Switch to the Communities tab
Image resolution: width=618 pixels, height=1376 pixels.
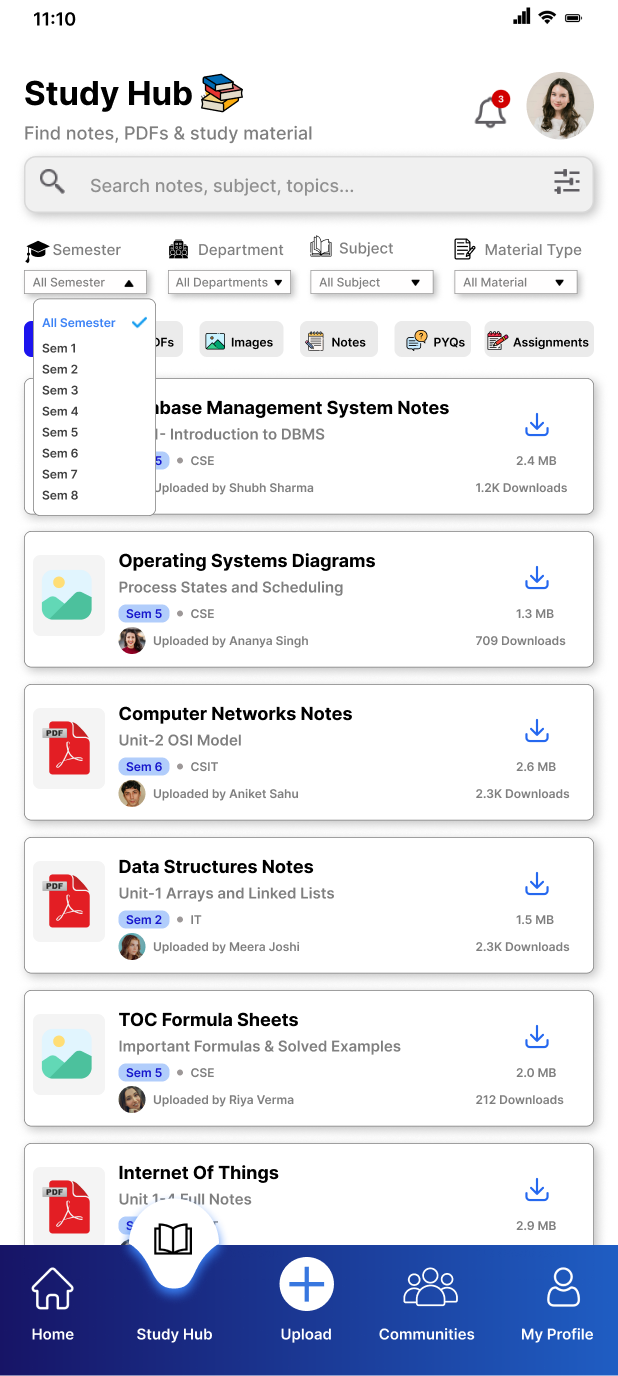tap(427, 1305)
